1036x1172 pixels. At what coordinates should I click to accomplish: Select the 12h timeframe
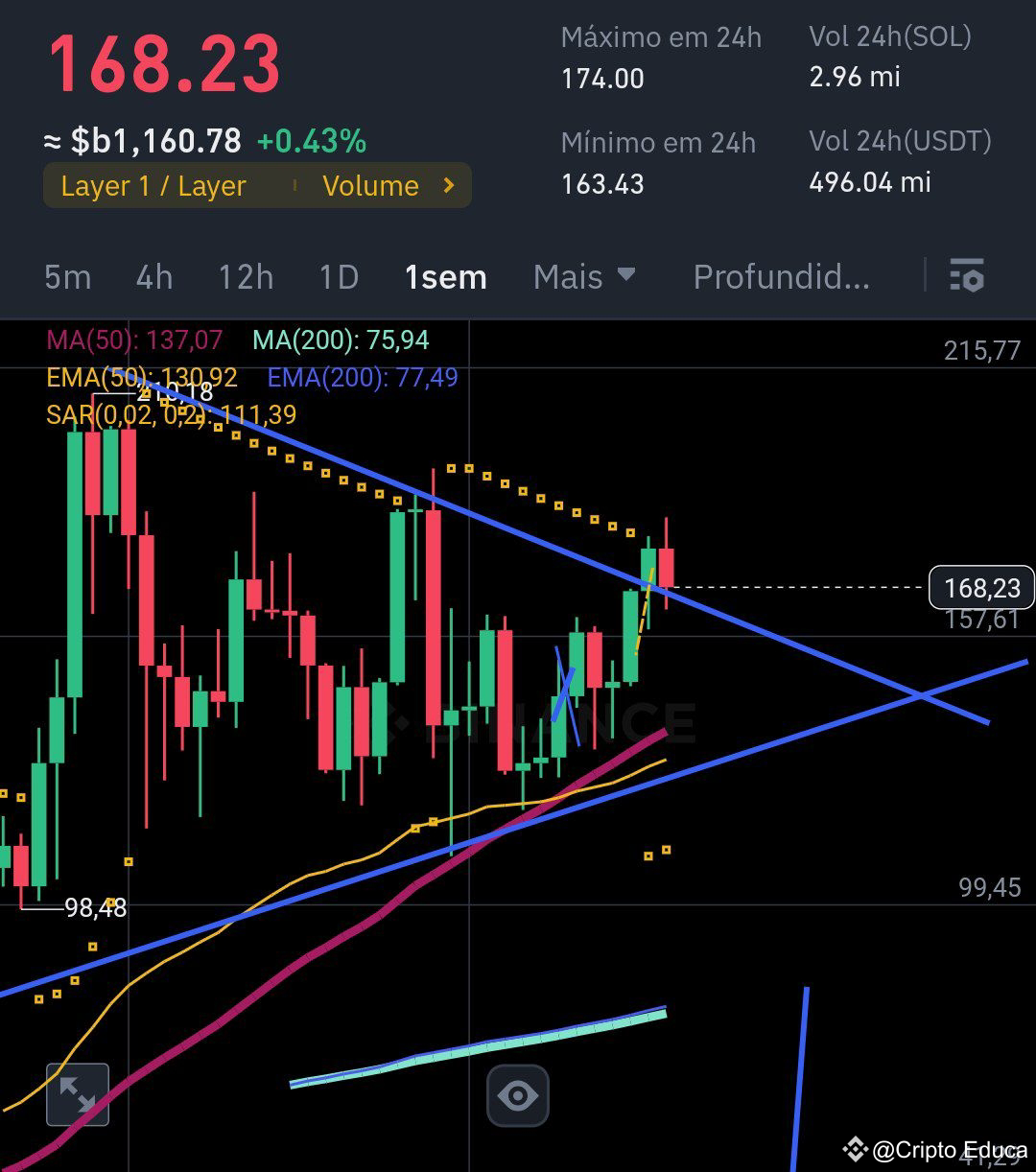[245, 276]
